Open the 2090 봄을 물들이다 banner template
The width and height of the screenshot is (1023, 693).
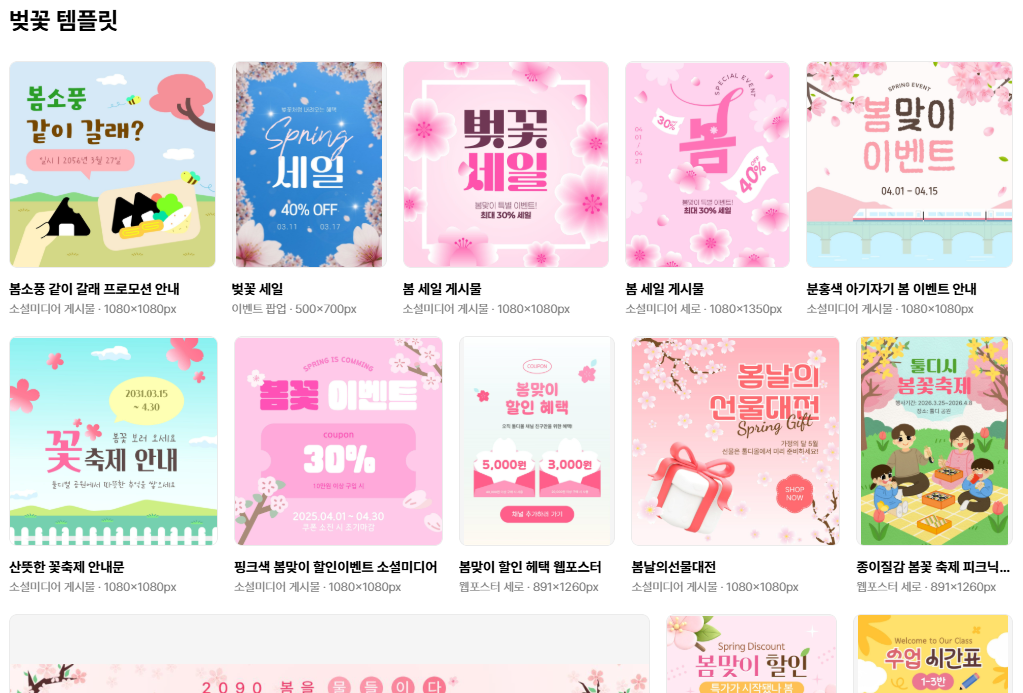330,656
